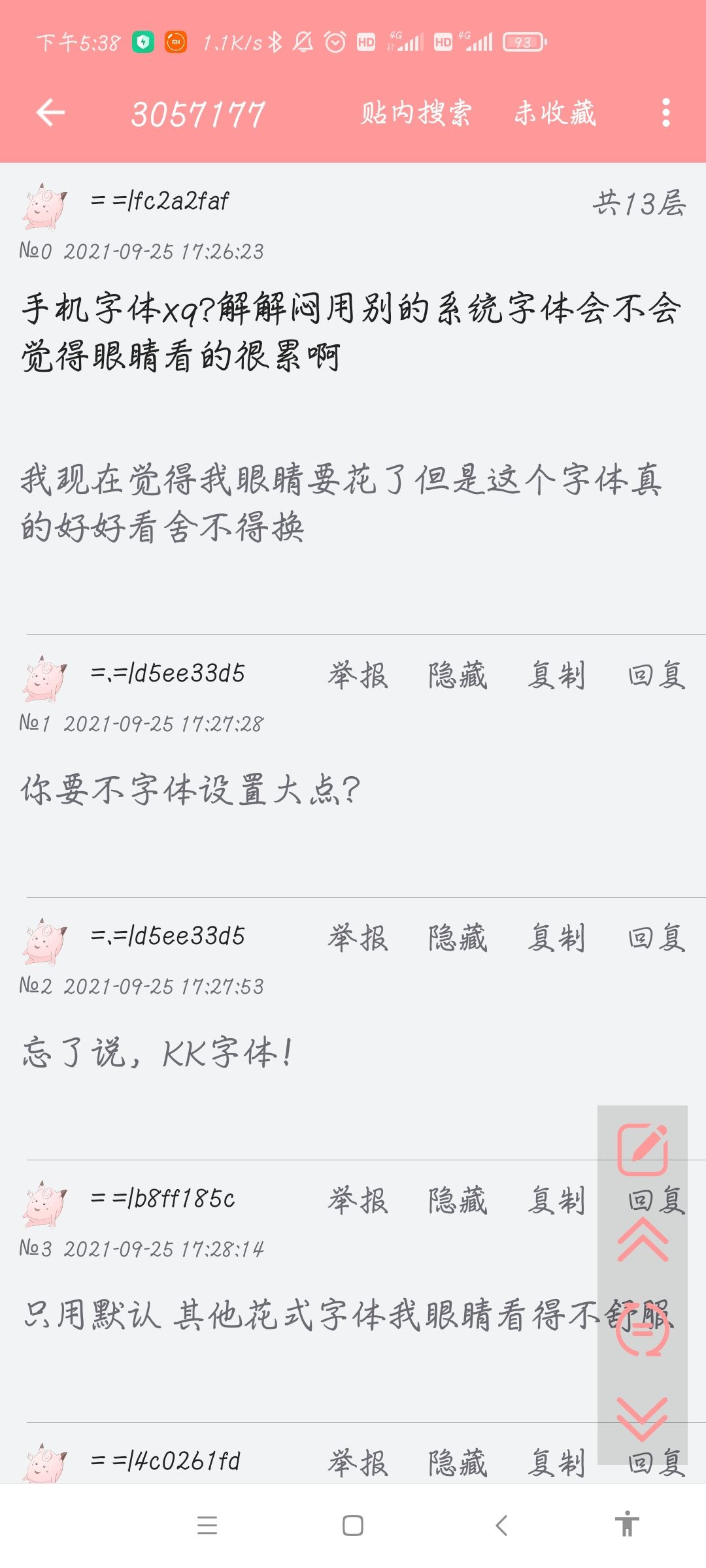Viewport: 706px width, 1568px height.
Task: Copy the No3 reply with 复制
Action: click(x=556, y=1200)
